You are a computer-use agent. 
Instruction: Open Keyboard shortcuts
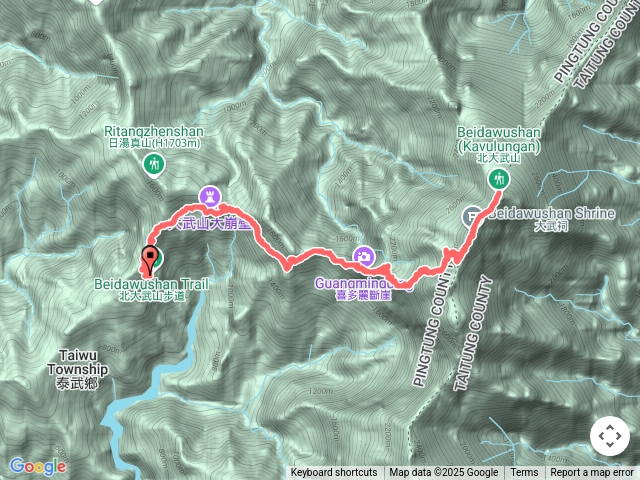tap(334, 473)
